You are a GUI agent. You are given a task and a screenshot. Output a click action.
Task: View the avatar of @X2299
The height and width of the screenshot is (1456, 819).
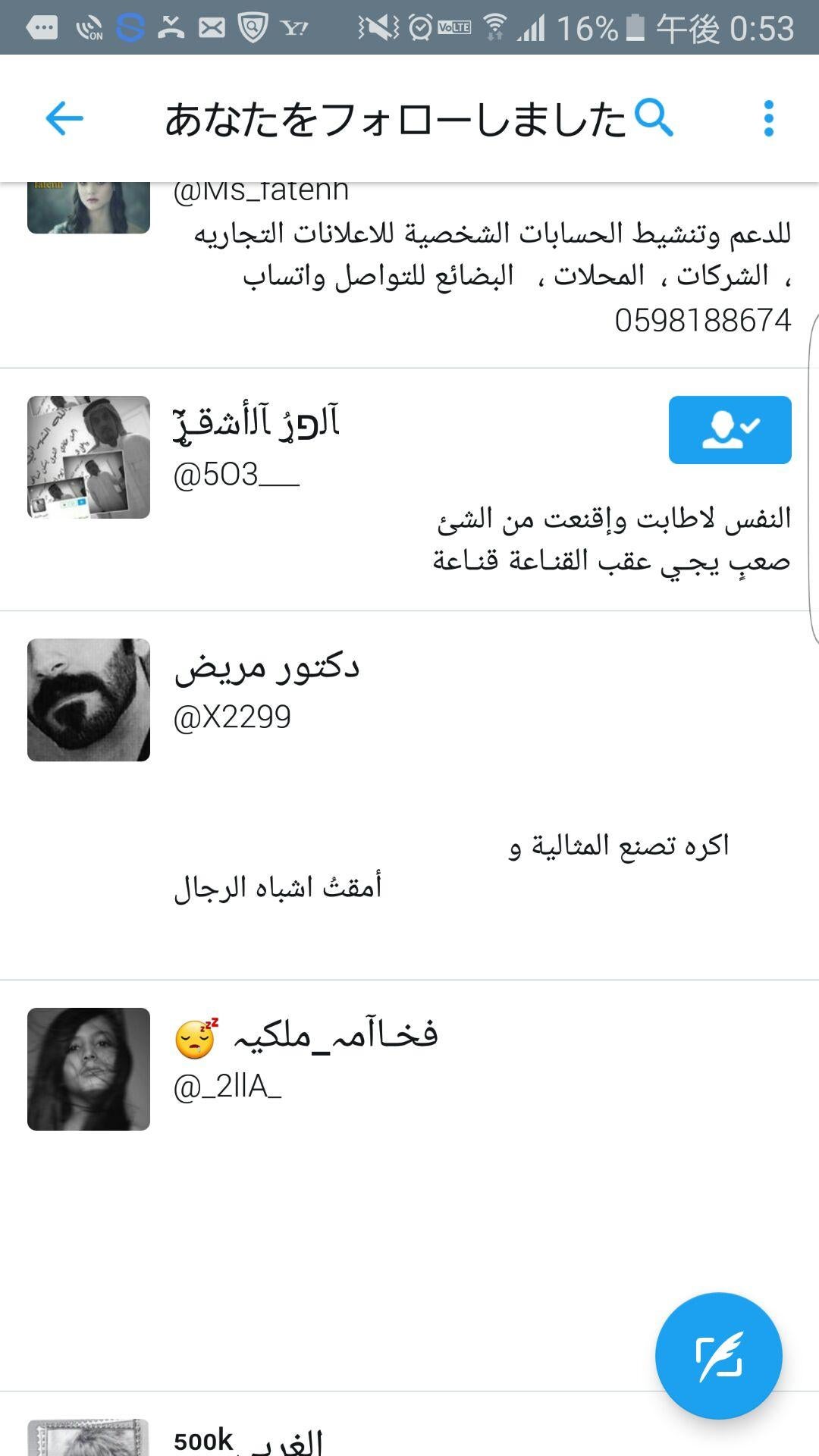click(89, 700)
